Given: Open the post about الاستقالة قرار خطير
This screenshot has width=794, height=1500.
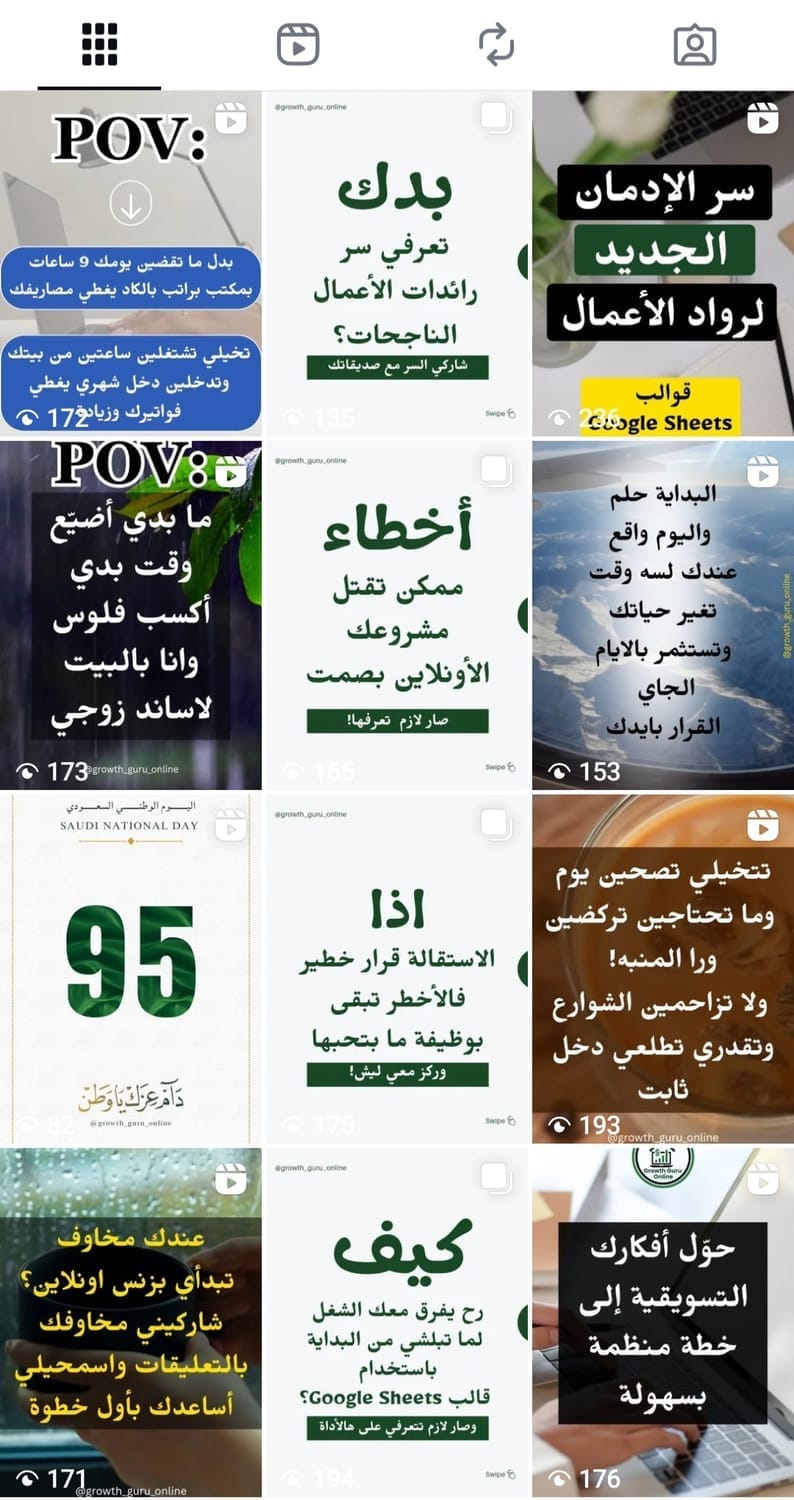Looking at the screenshot, I should click(x=397, y=968).
